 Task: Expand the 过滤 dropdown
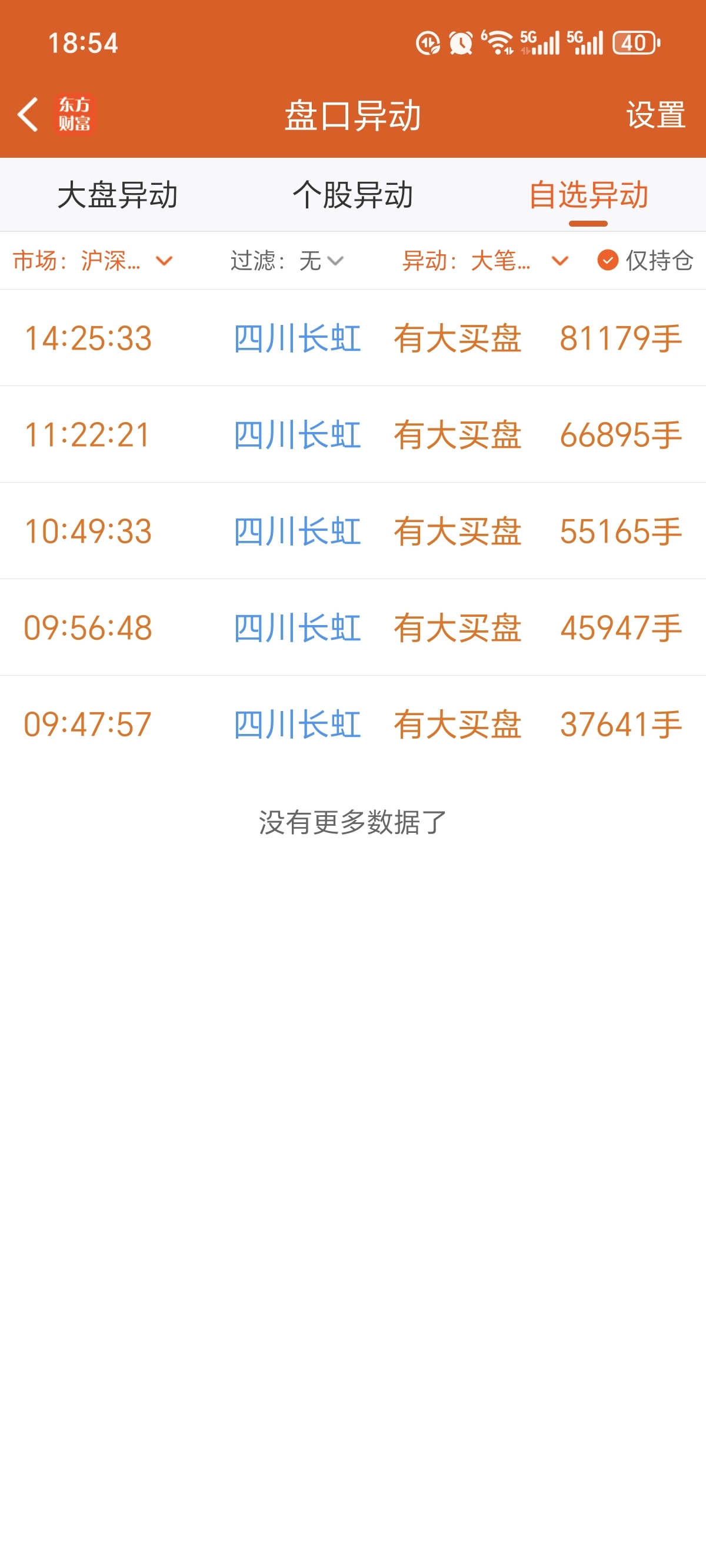pyautogui.click(x=287, y=261)
